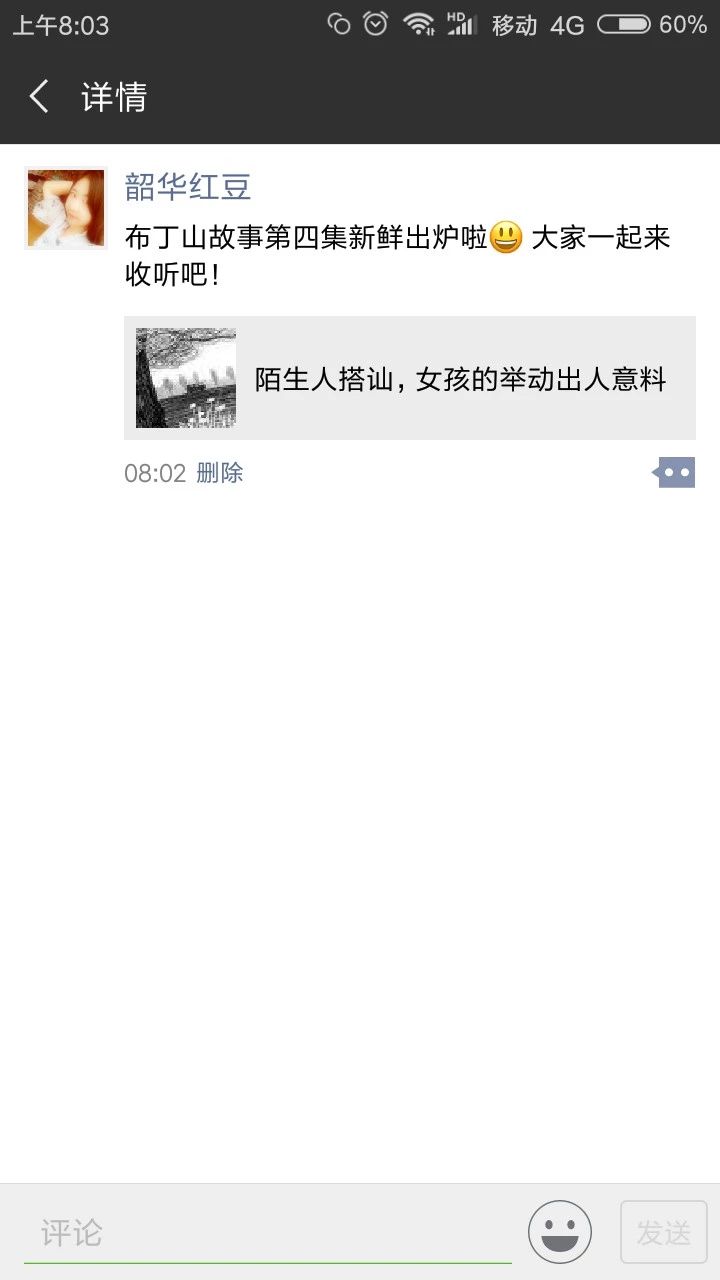Go back from the 详情 page
The image size is (720, 1280).
coord(40,97)
